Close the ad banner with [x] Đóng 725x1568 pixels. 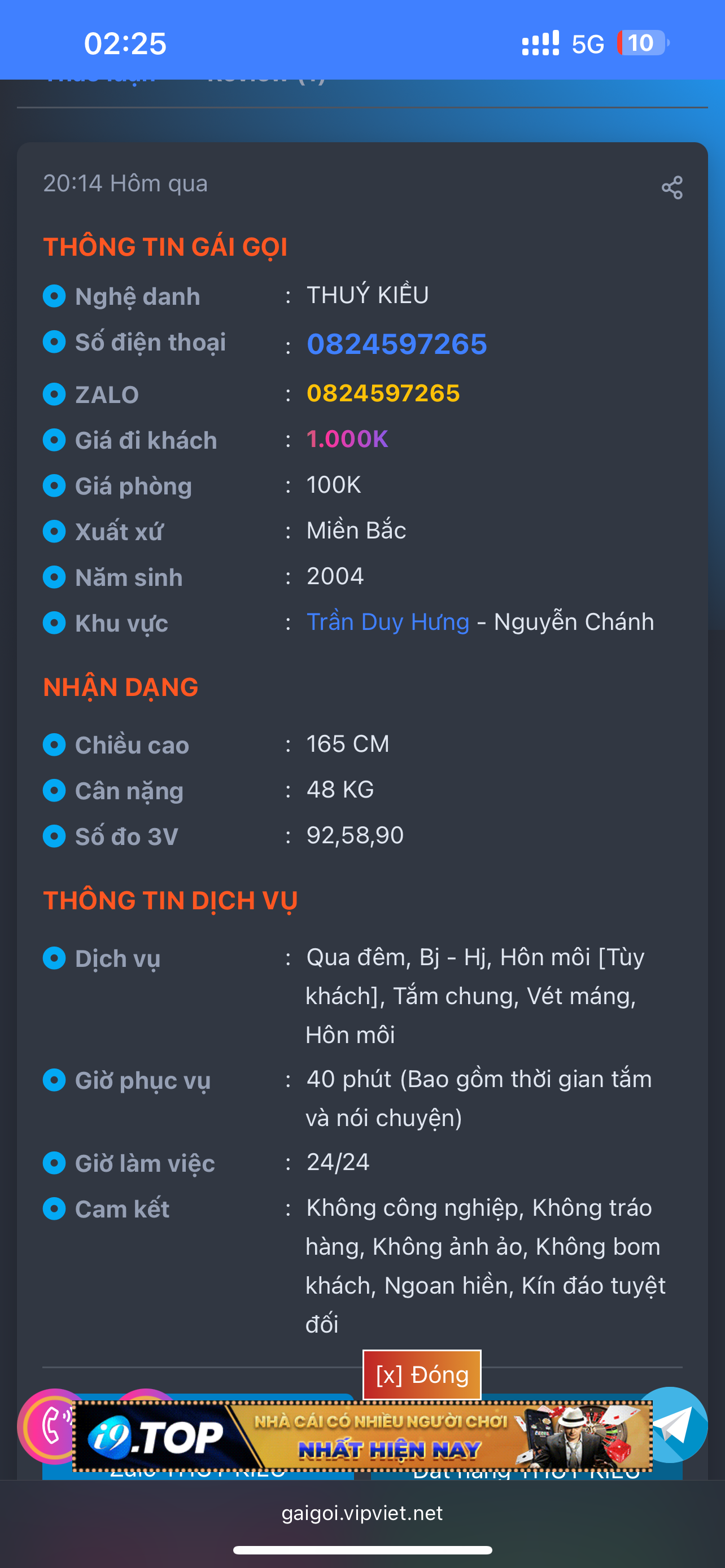tap(422, 1375)
